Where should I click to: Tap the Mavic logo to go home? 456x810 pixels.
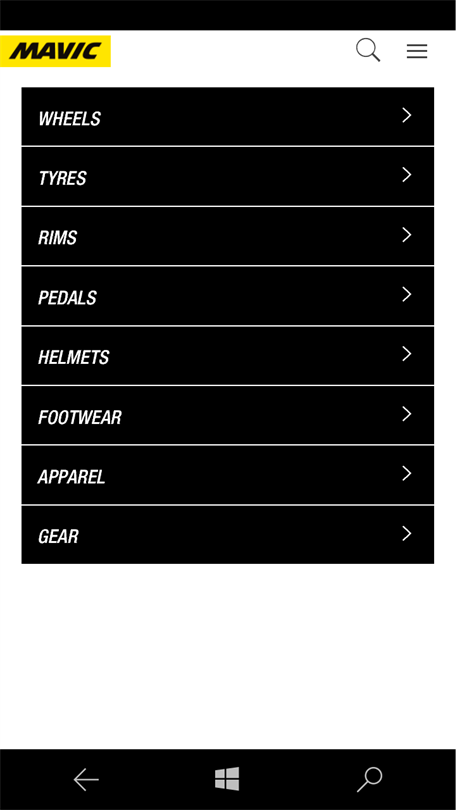click(55, 51)
